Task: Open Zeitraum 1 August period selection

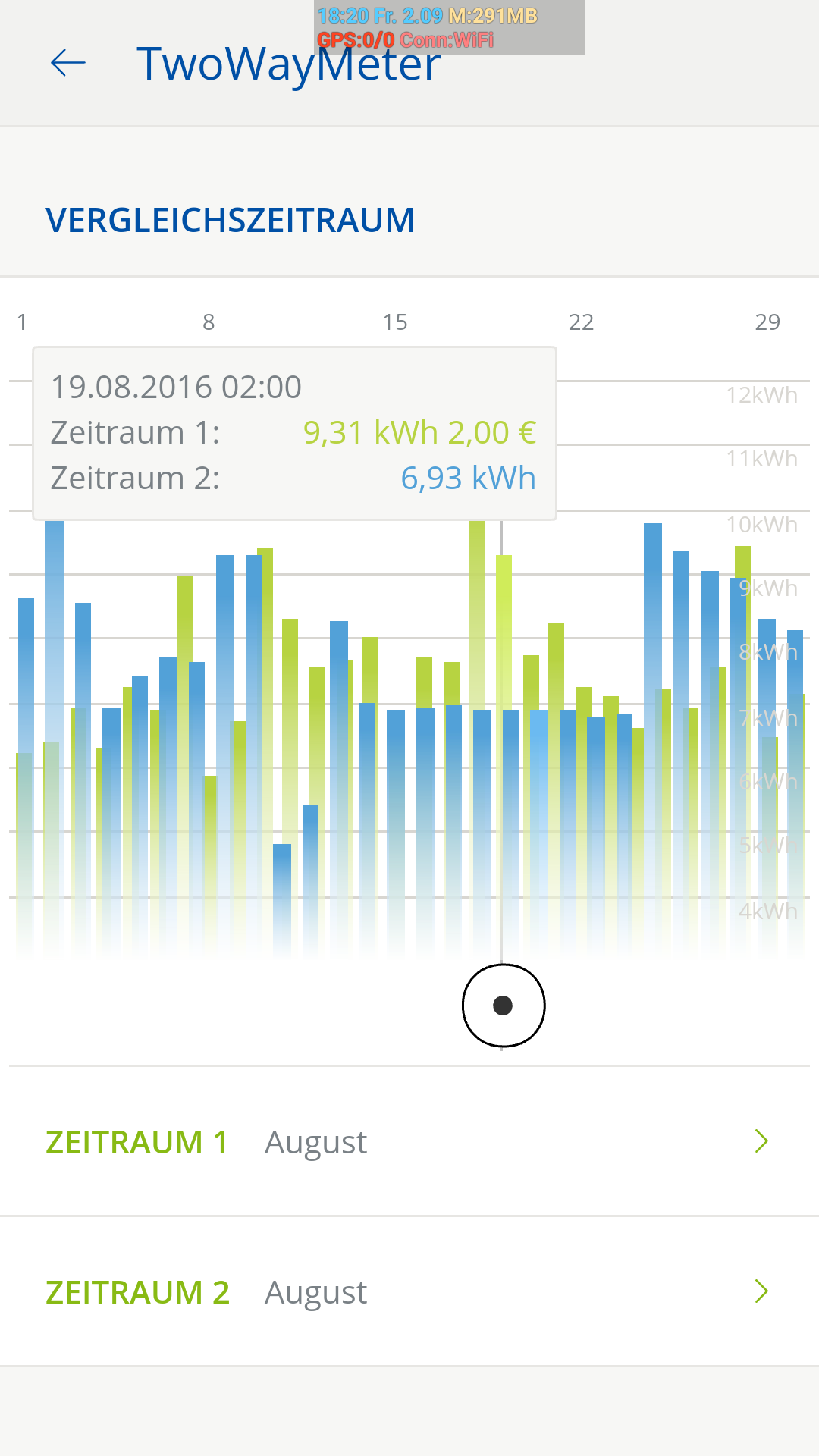Action: 409,1141
